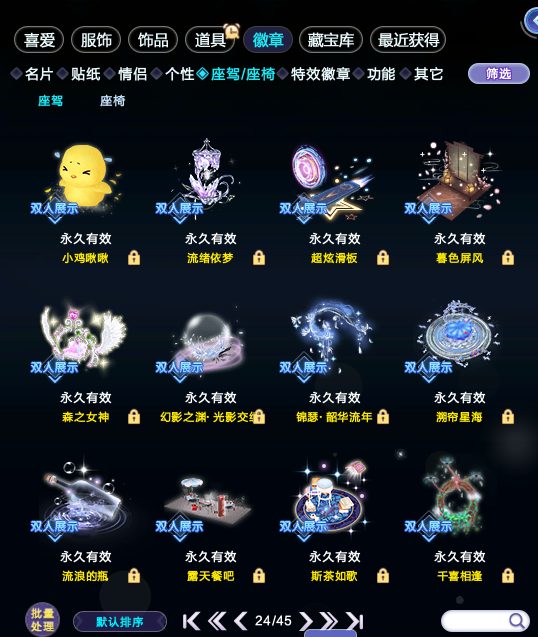Open the 藏宝库 tab
The height and width of the screenshot is (637, 538).
330,40
